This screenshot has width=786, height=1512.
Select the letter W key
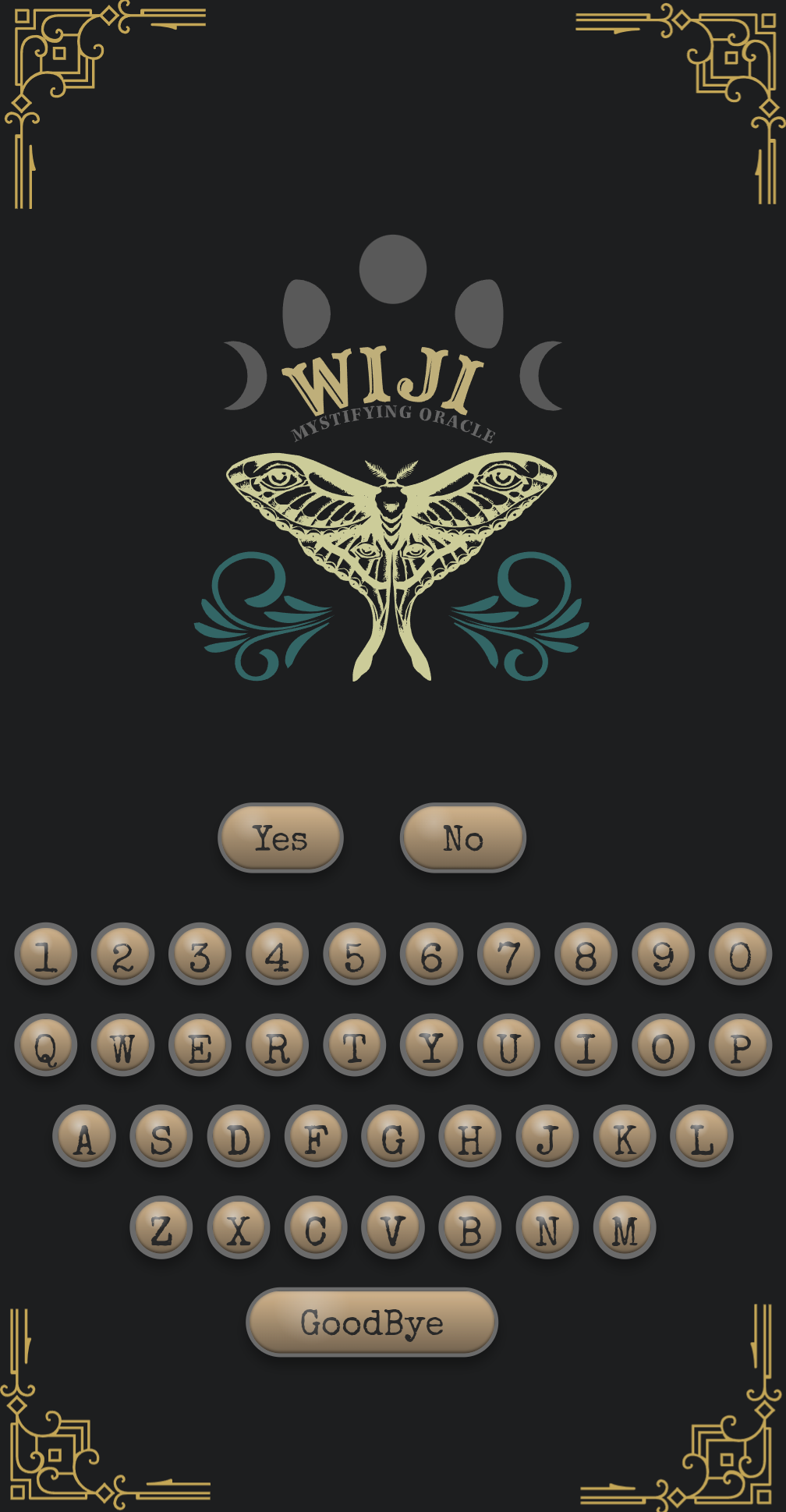(122, 1046)
